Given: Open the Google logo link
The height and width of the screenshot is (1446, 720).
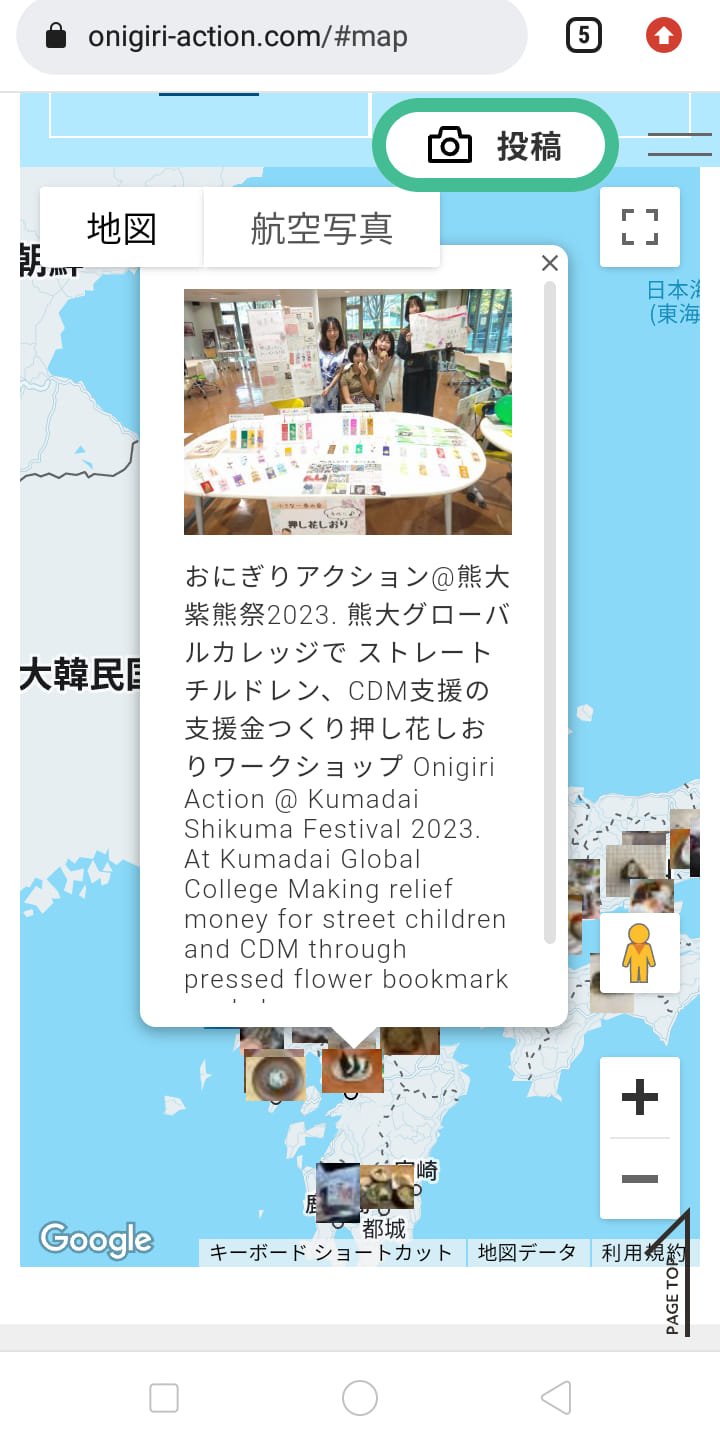Looking at the screenshot, I should 96,1239.
